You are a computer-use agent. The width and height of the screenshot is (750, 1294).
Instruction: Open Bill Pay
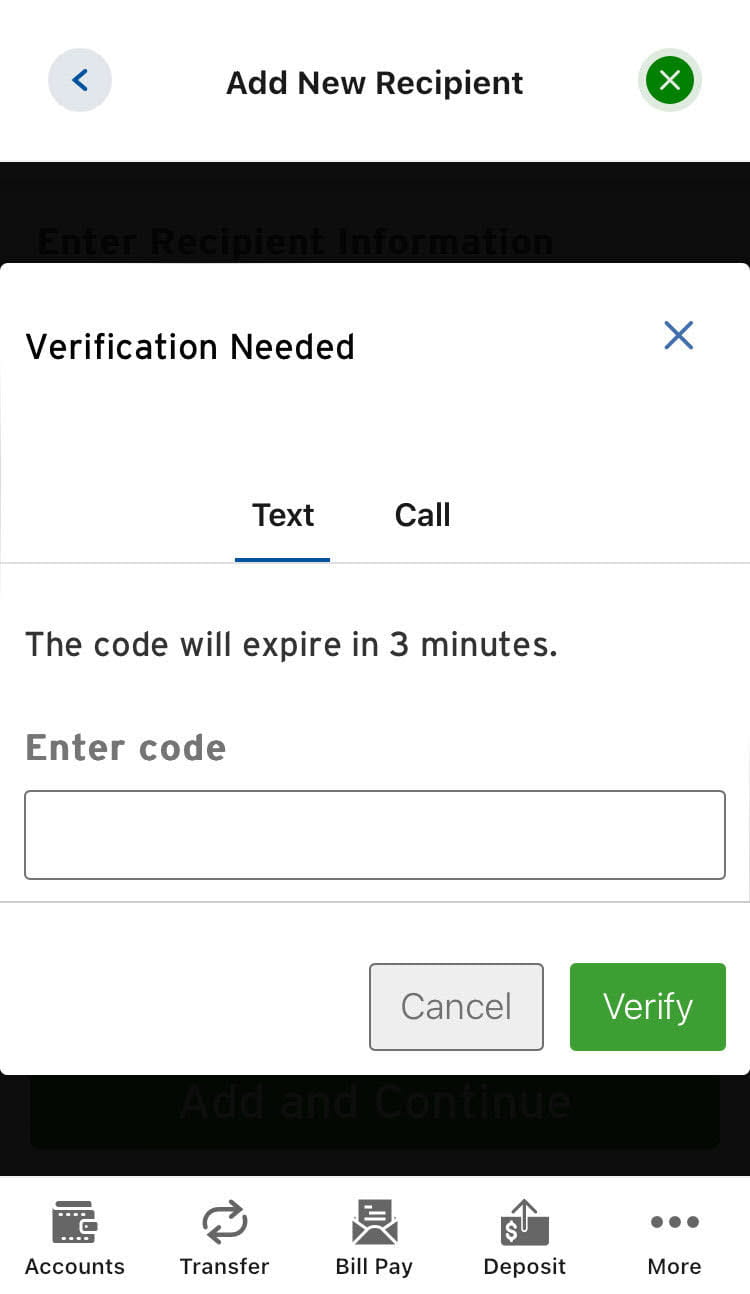pyautogui.click(x=374, y=1238)
